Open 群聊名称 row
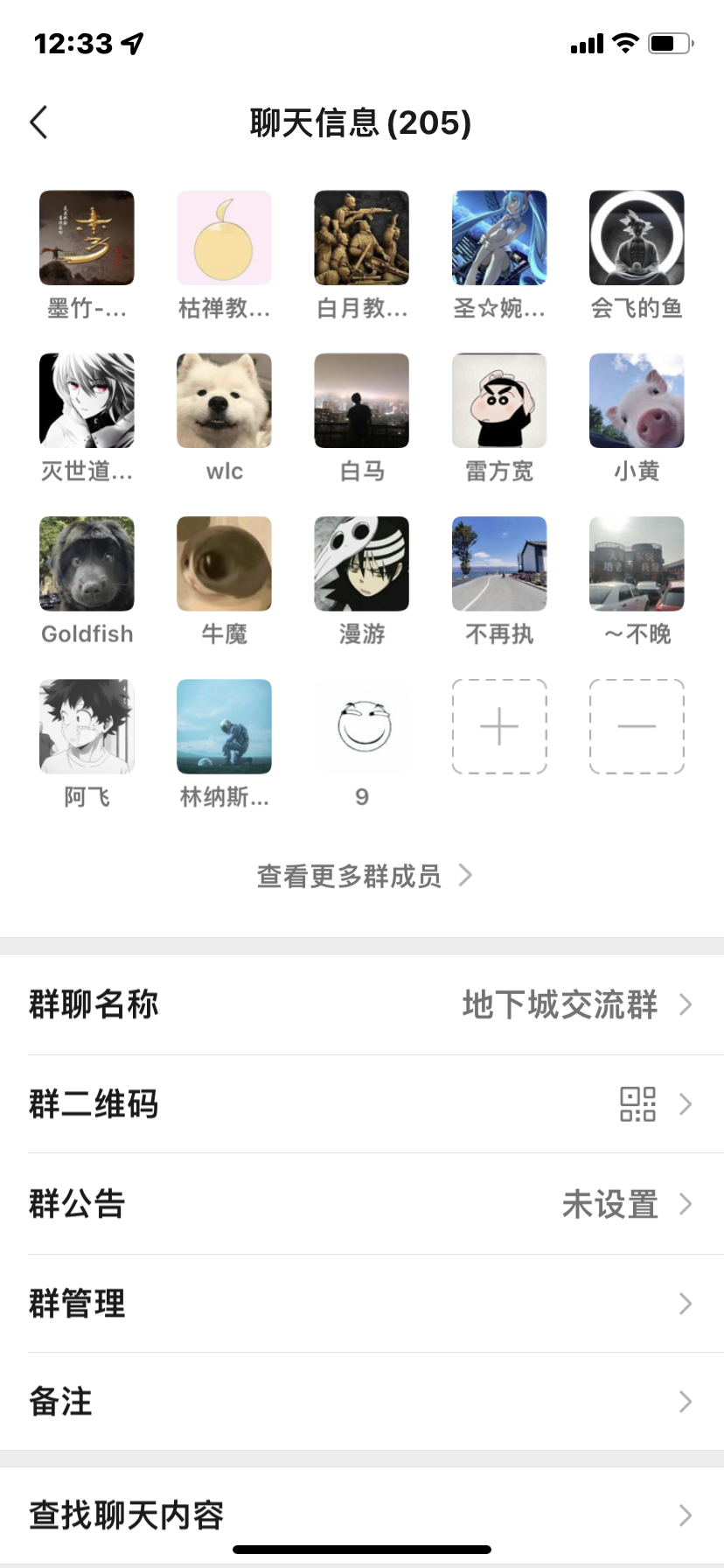The height and width of the screenshot is (1568, 724). point(362,1004)
